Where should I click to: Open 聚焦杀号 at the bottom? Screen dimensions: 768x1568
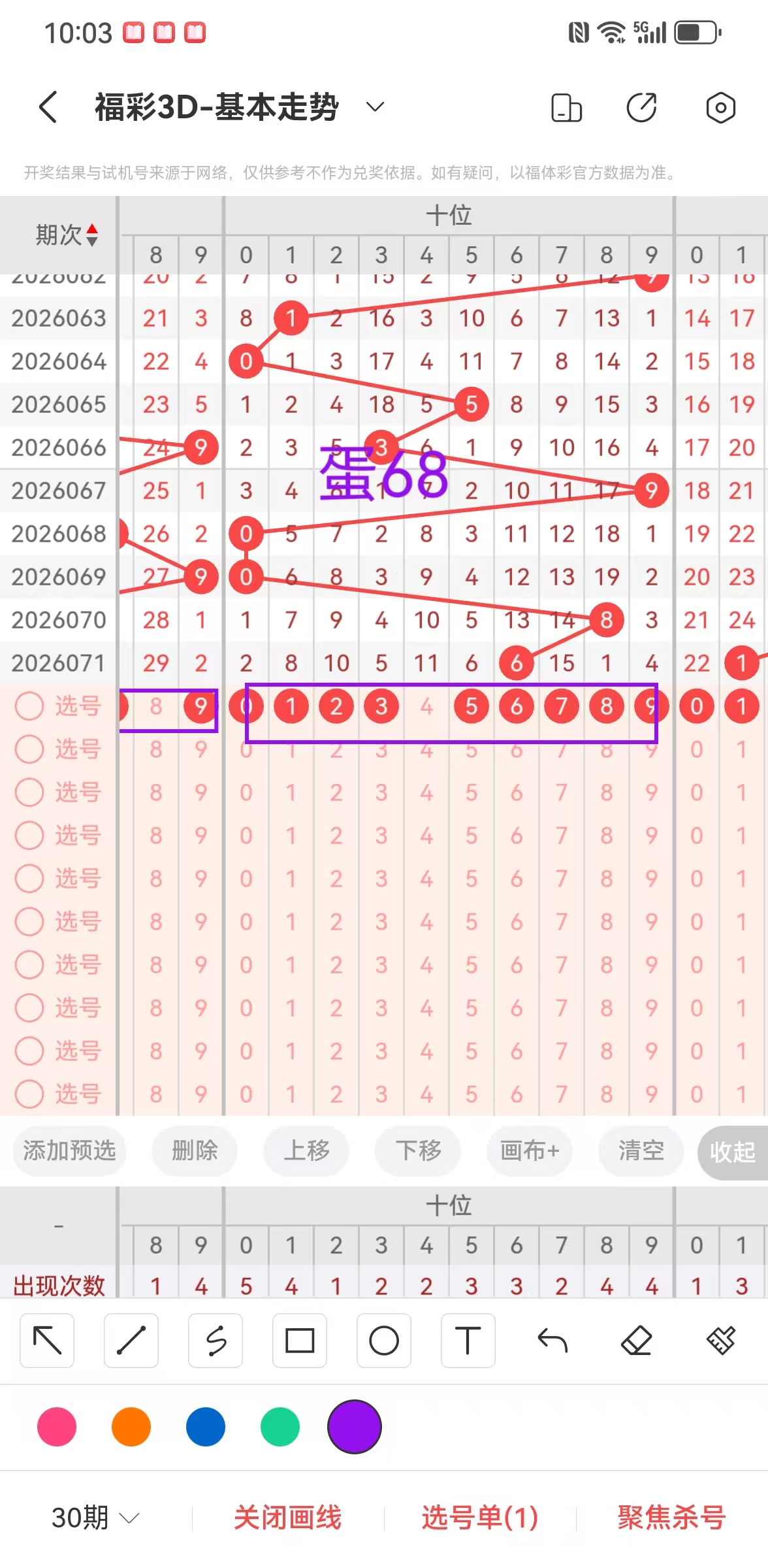tap(671, 1517)
